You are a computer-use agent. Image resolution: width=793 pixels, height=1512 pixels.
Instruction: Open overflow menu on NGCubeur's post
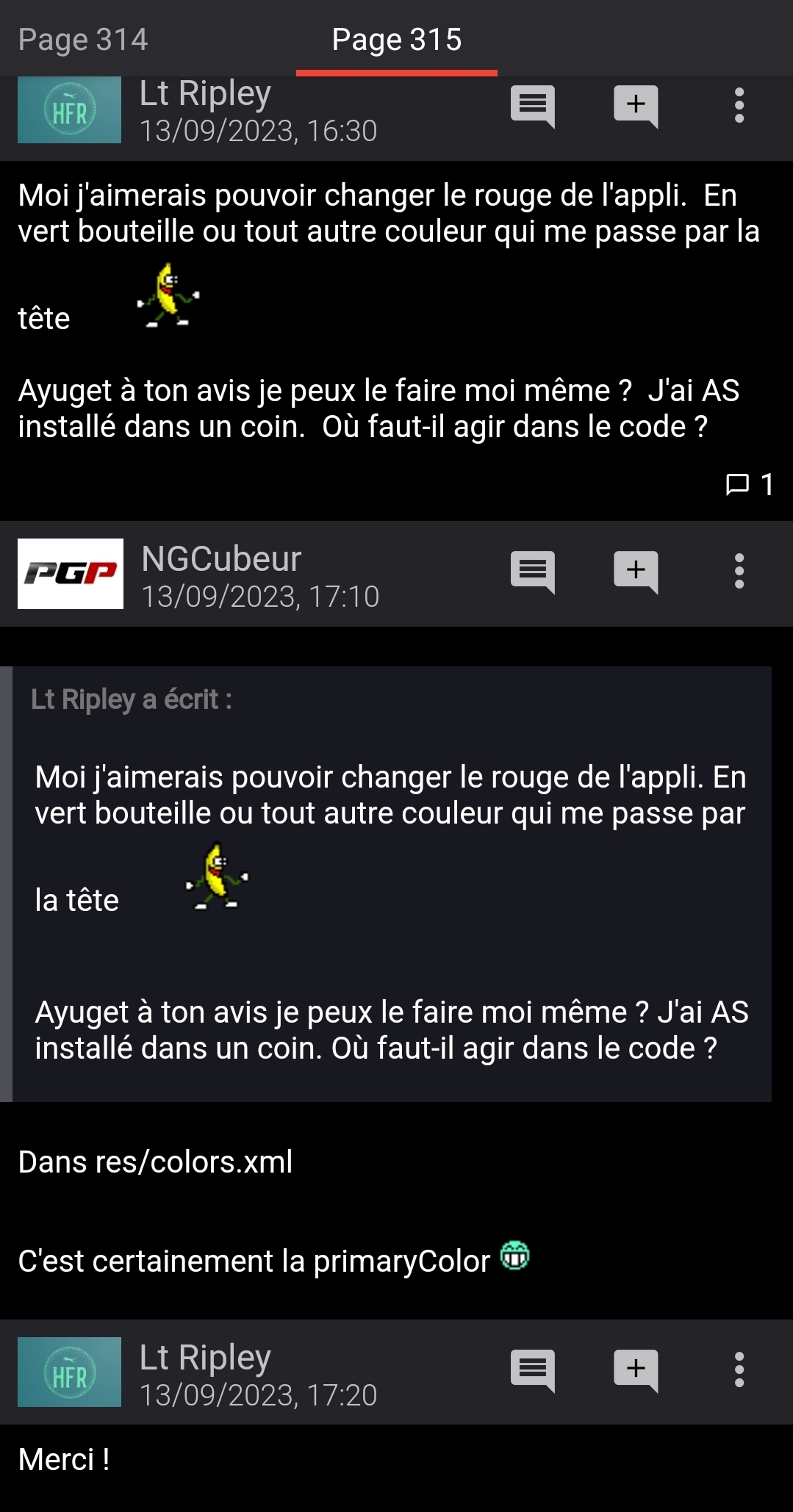point(739,572)
